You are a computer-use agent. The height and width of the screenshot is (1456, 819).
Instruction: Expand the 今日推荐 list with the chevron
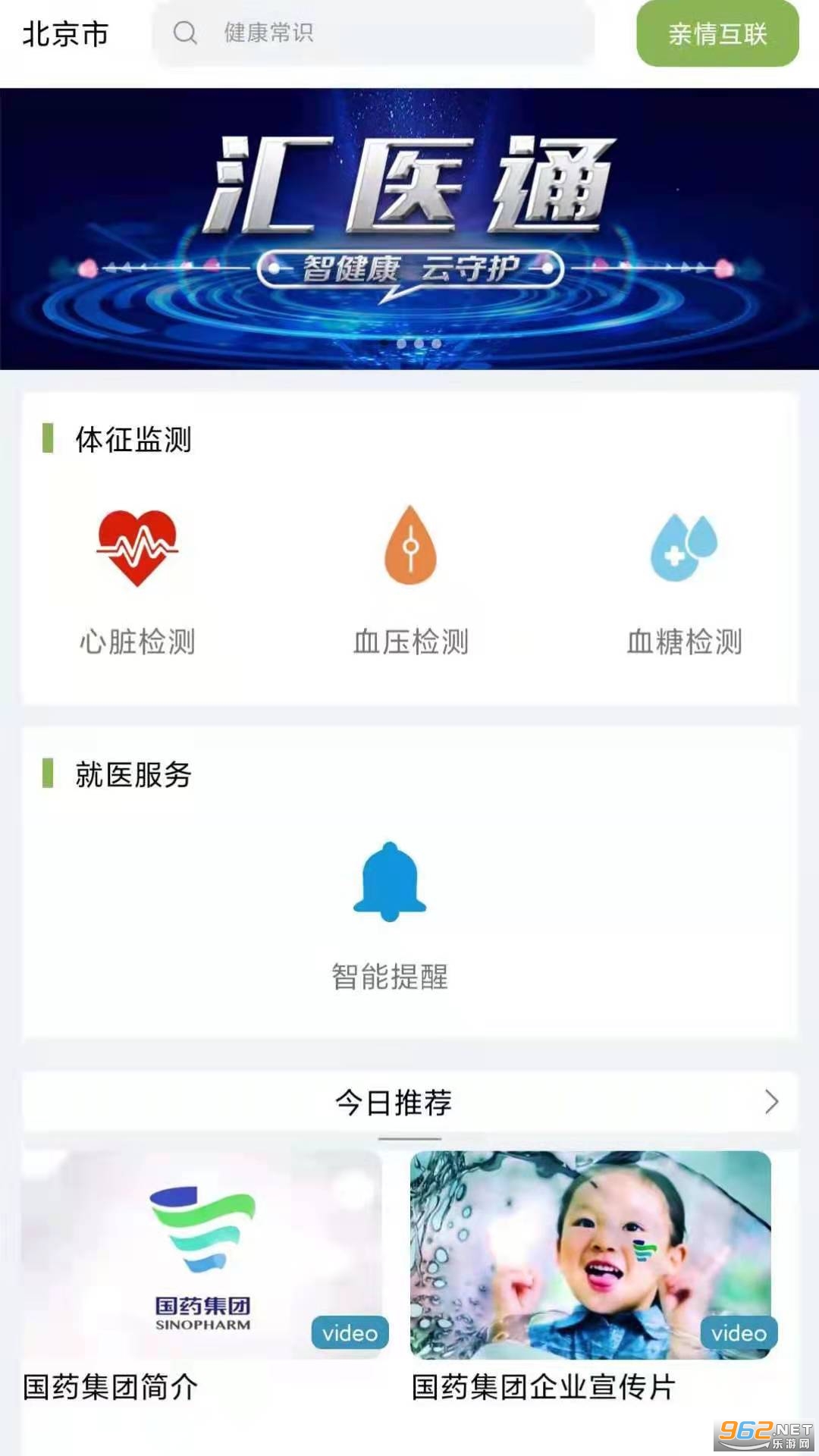pos(770,1102)
